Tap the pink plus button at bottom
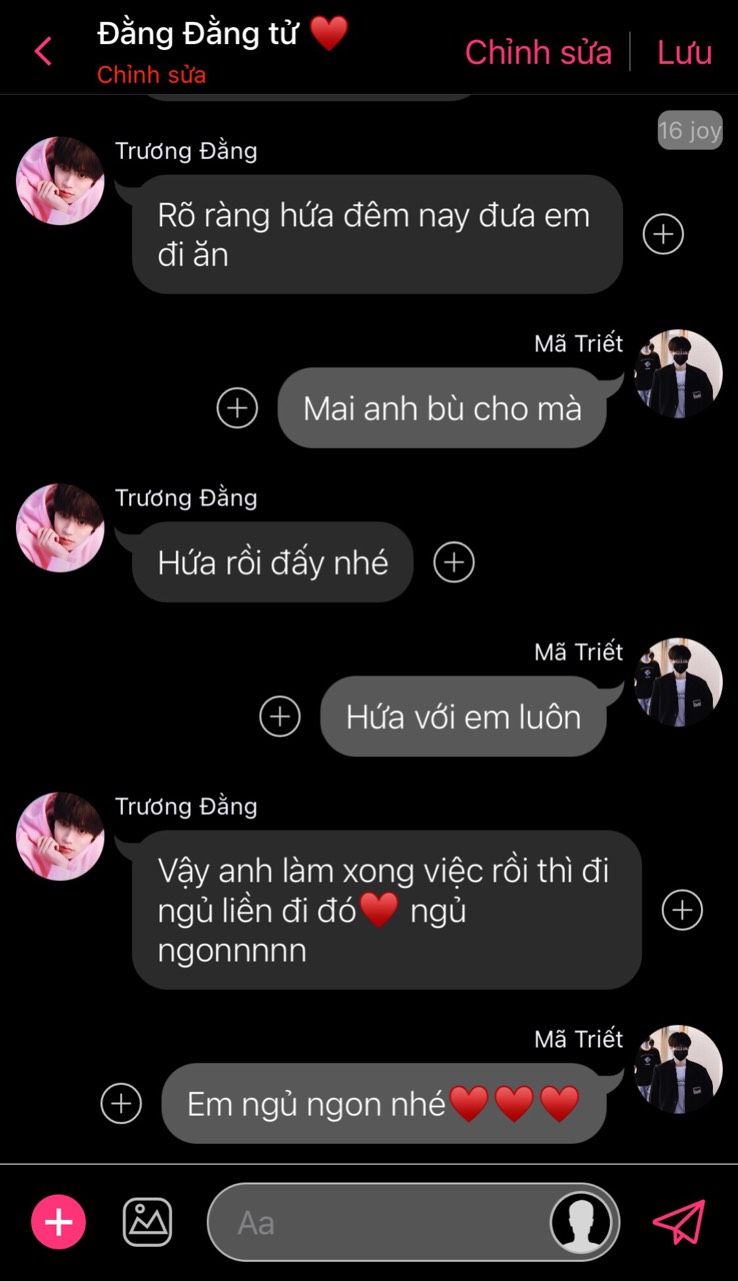 click(59, 1222)
